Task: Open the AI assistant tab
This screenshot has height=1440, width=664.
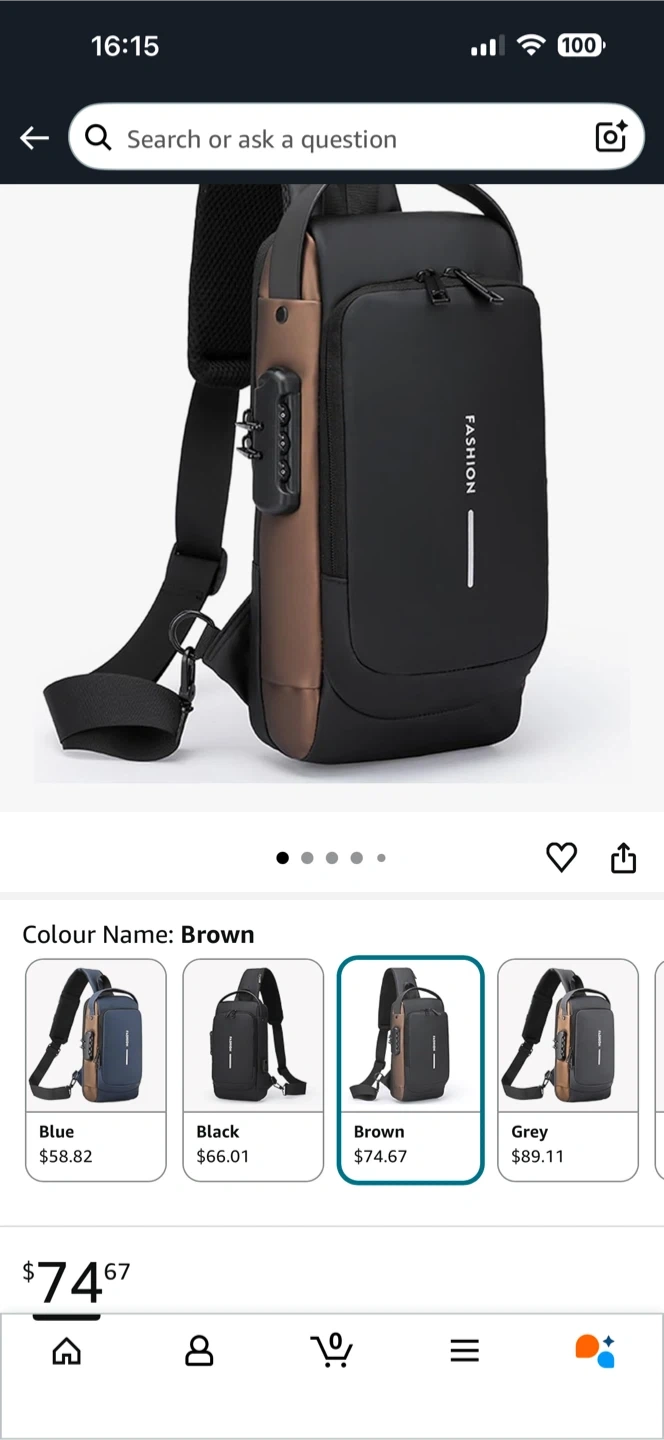Action: pos(596,1350)
